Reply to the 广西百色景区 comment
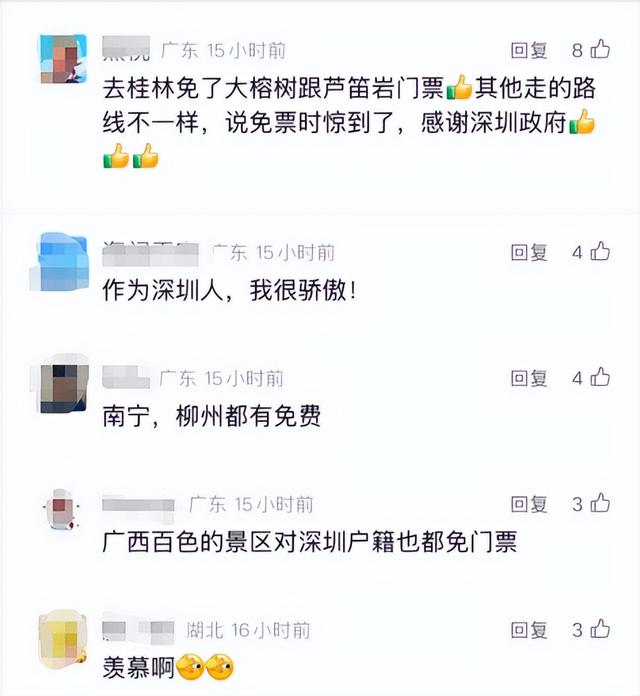 (529, 504)
